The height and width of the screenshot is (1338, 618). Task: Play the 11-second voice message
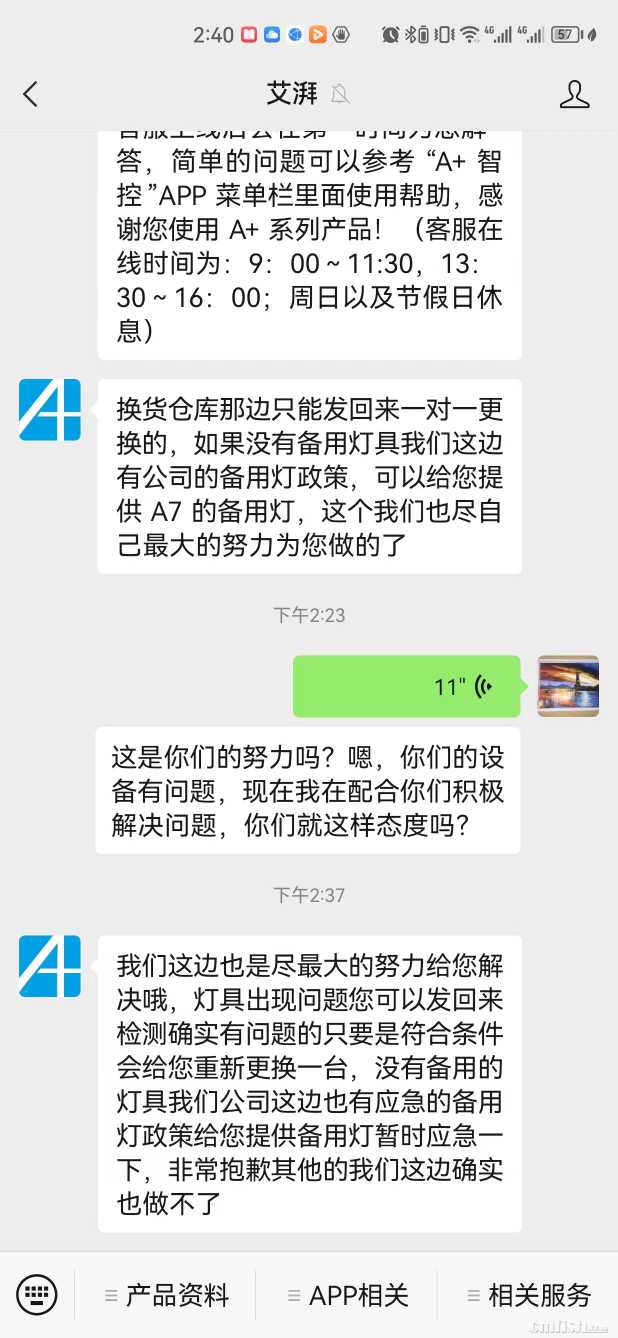[x=407, y=686]
